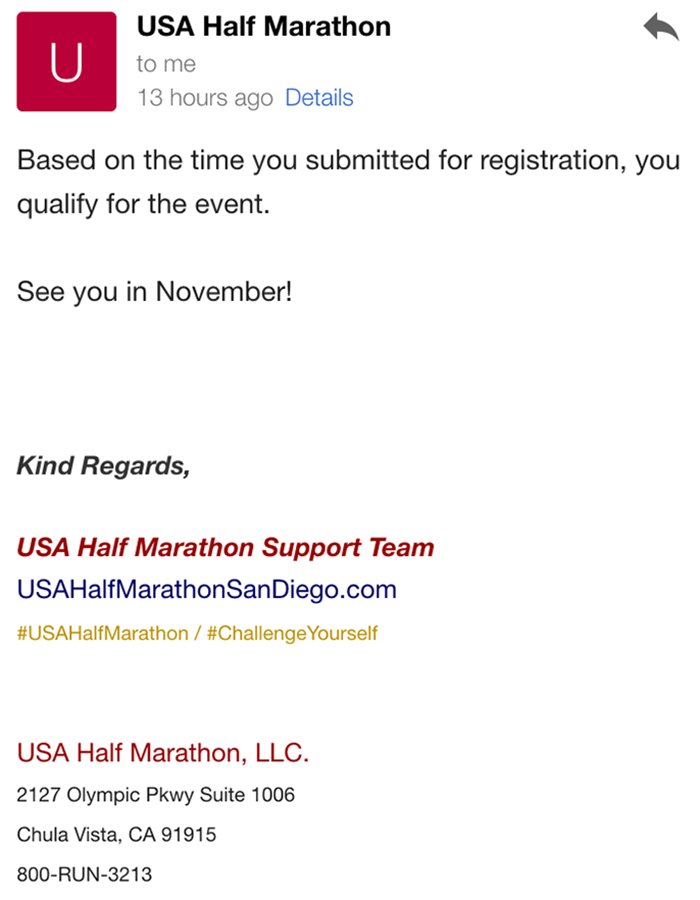Open the USAHalfMarathonSanDiego.com link
This screenshot has height=900, width=700.
coord(207,590)
